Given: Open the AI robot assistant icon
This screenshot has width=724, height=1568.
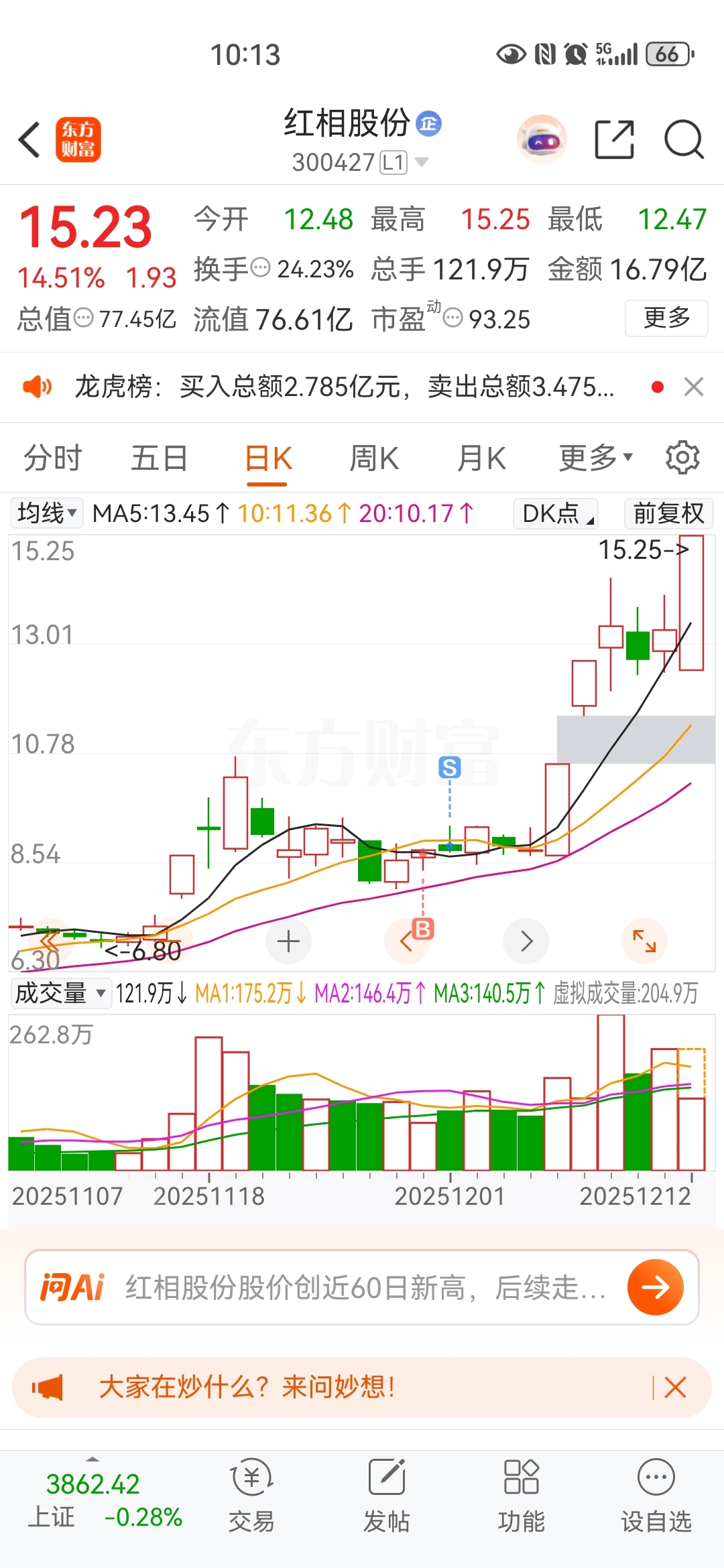Looking at the screenshot, I should point(542,140).
